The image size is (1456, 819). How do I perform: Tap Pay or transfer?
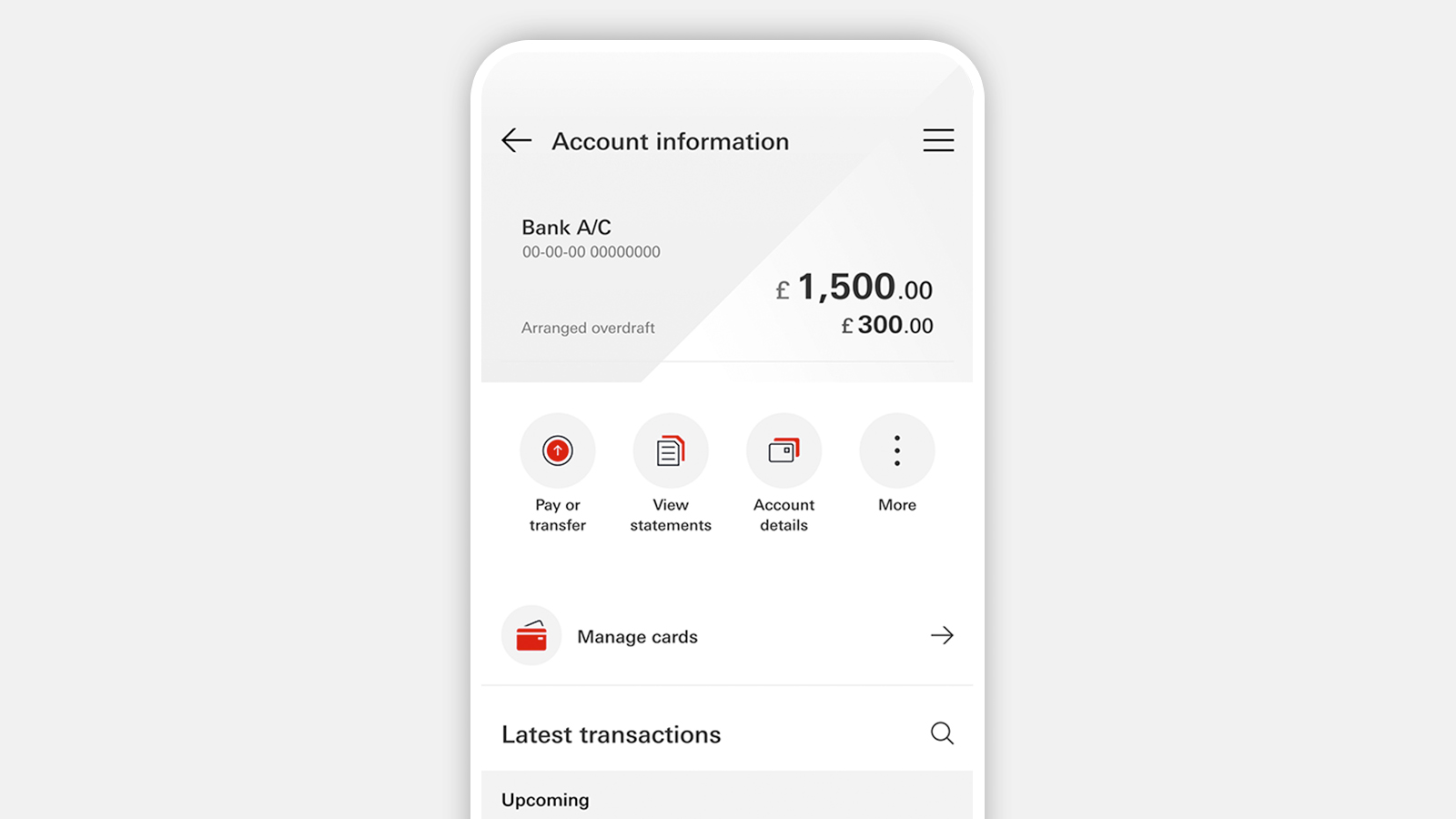point(558,451)
